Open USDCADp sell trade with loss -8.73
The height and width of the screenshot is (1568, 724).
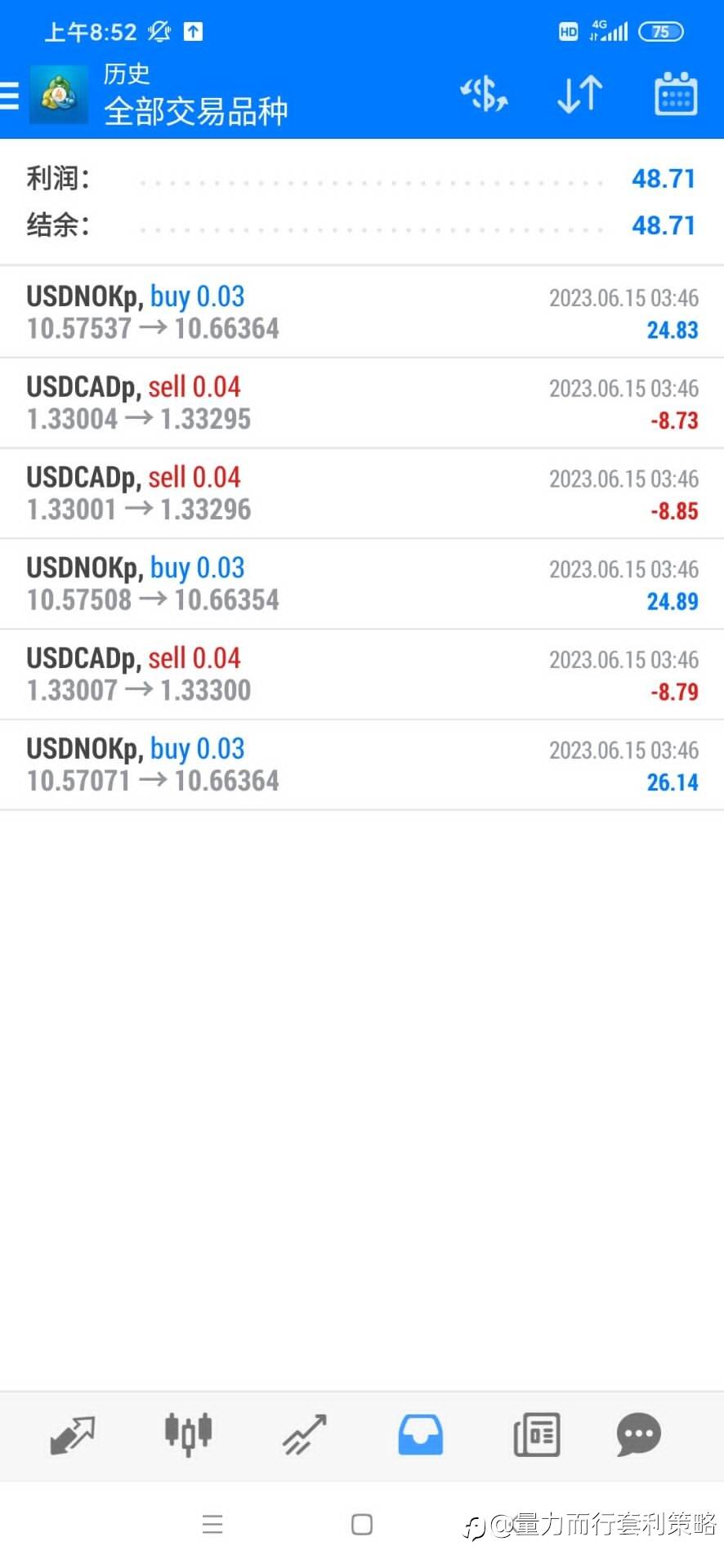click(x=362, y=403)
